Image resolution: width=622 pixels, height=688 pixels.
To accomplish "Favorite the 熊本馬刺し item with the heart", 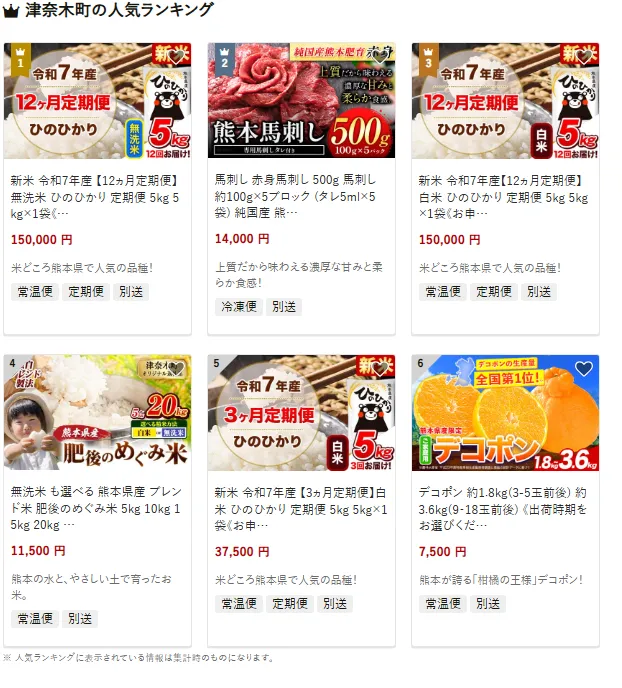I will tap(380, 59).
